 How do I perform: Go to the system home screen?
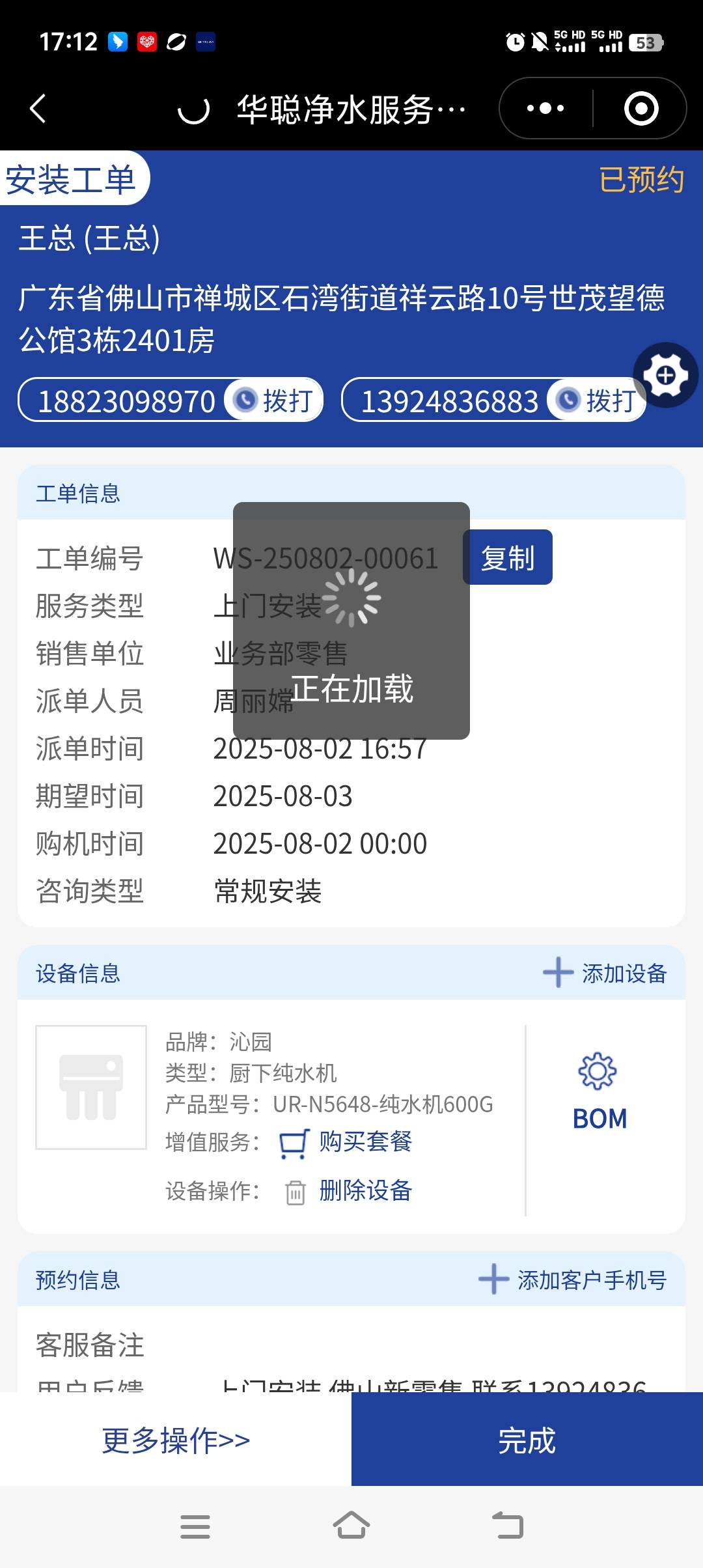point(351,1526)
